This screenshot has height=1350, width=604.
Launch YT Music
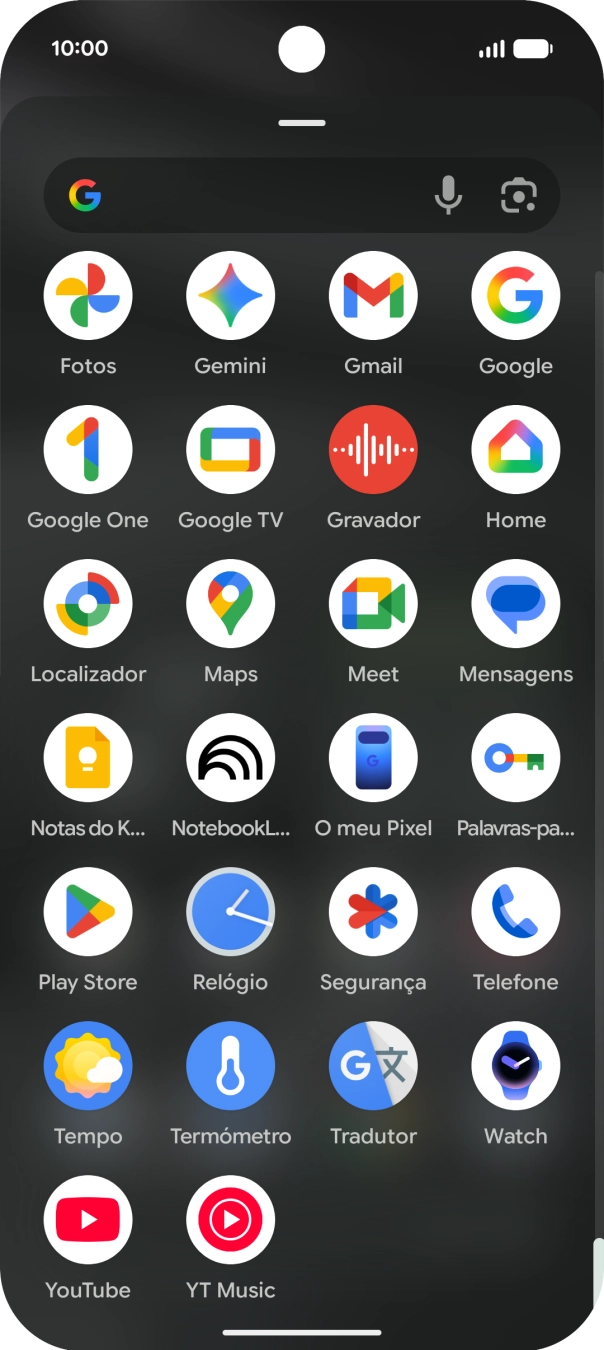tap(230, 1220)
